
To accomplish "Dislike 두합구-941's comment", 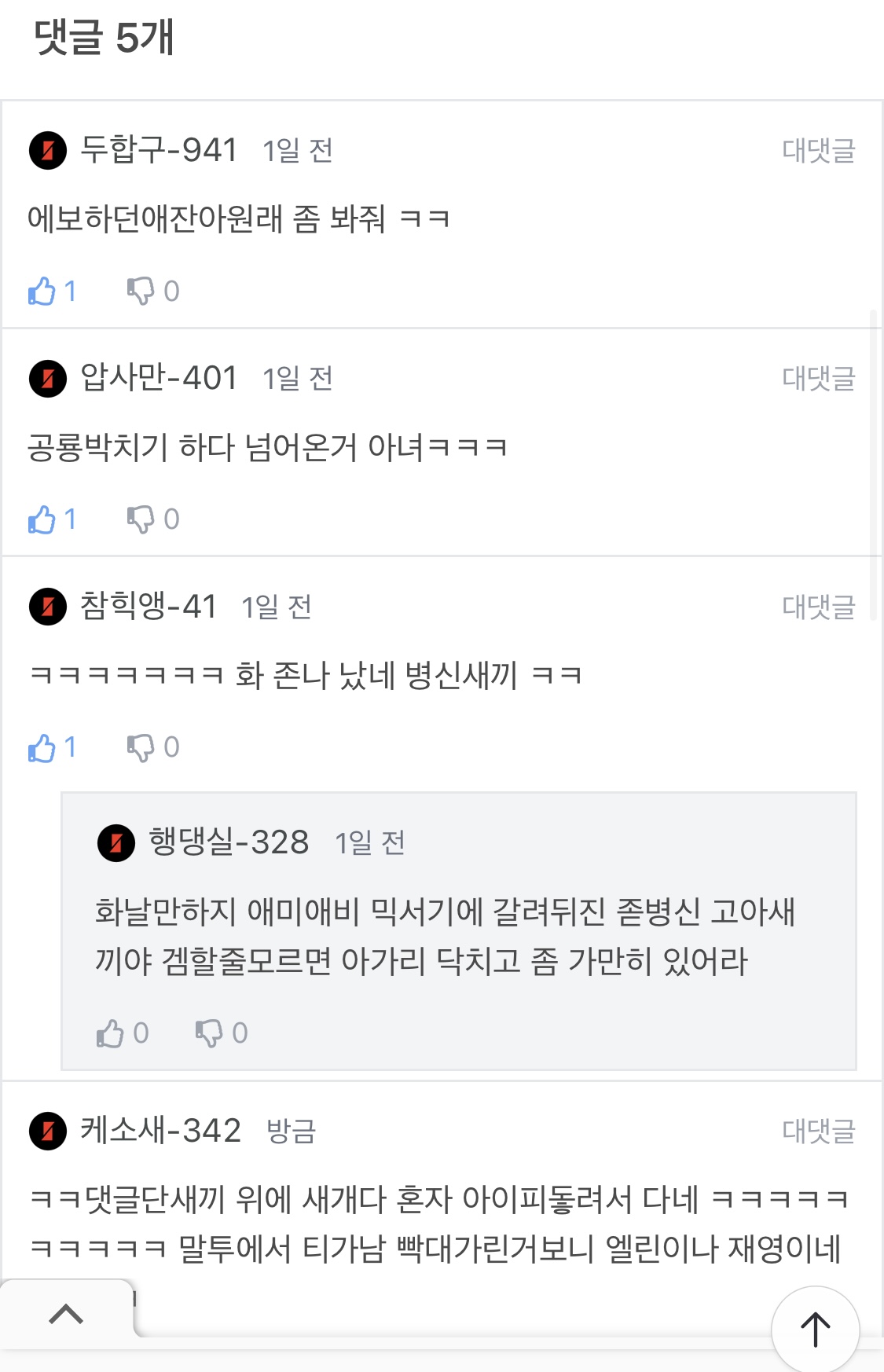I will pos(141,292).
